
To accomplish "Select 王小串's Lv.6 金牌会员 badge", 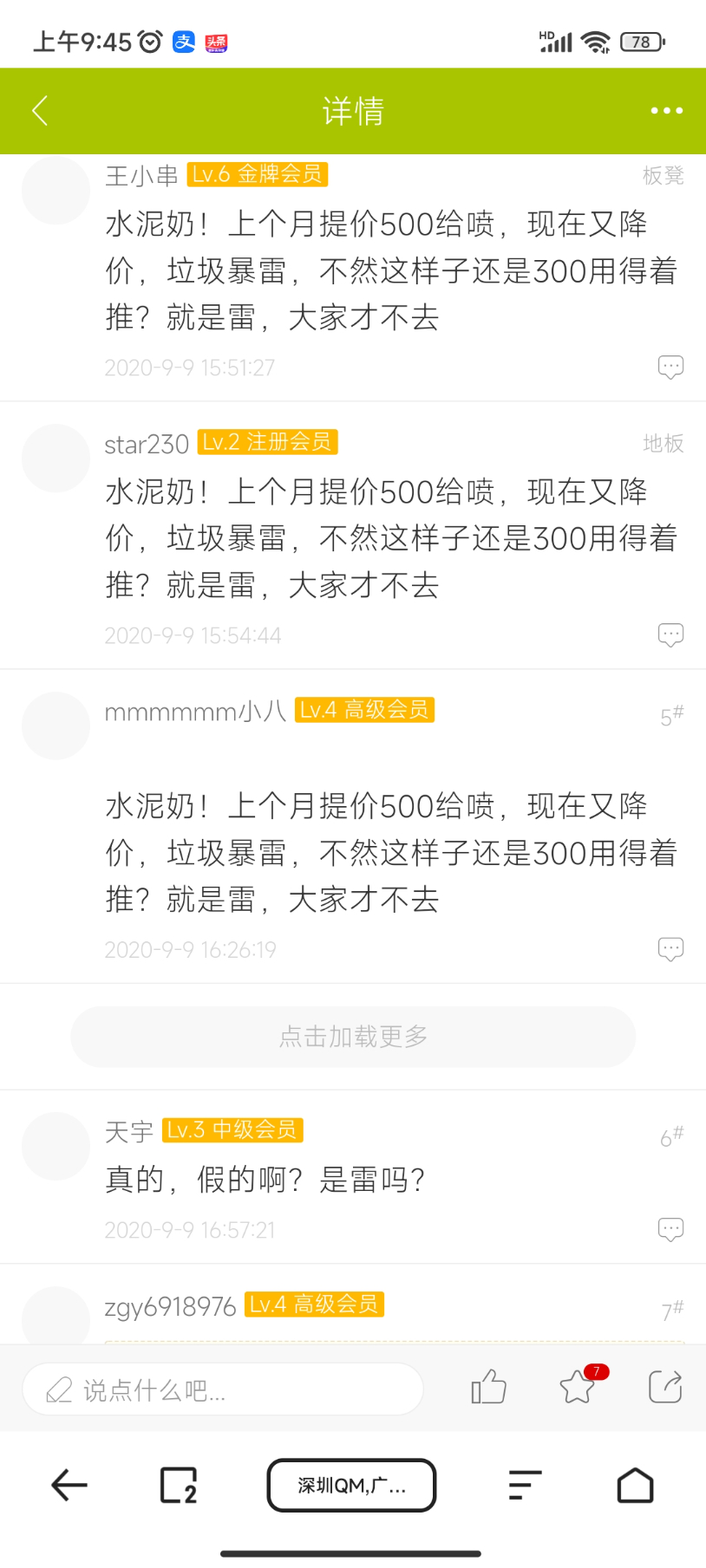I will pos(257,174).
